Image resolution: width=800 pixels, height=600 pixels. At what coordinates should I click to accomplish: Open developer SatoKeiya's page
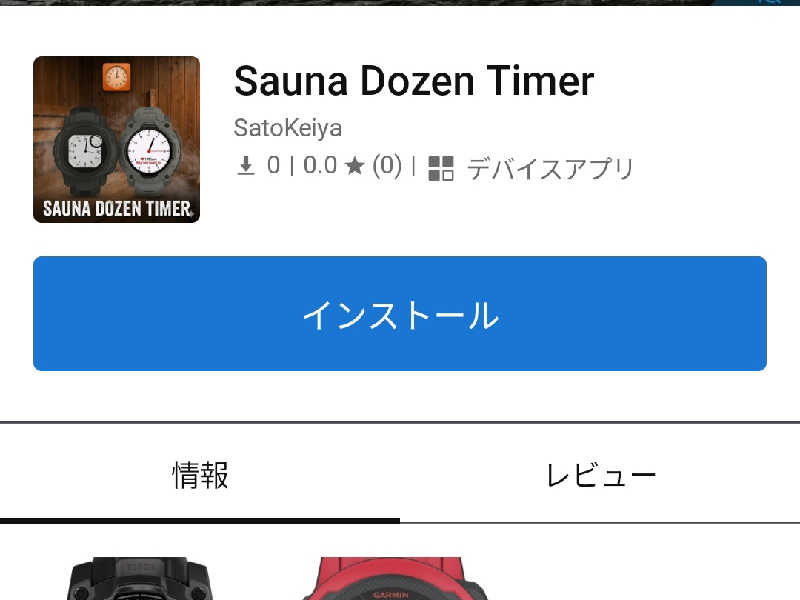coord(288,129)
